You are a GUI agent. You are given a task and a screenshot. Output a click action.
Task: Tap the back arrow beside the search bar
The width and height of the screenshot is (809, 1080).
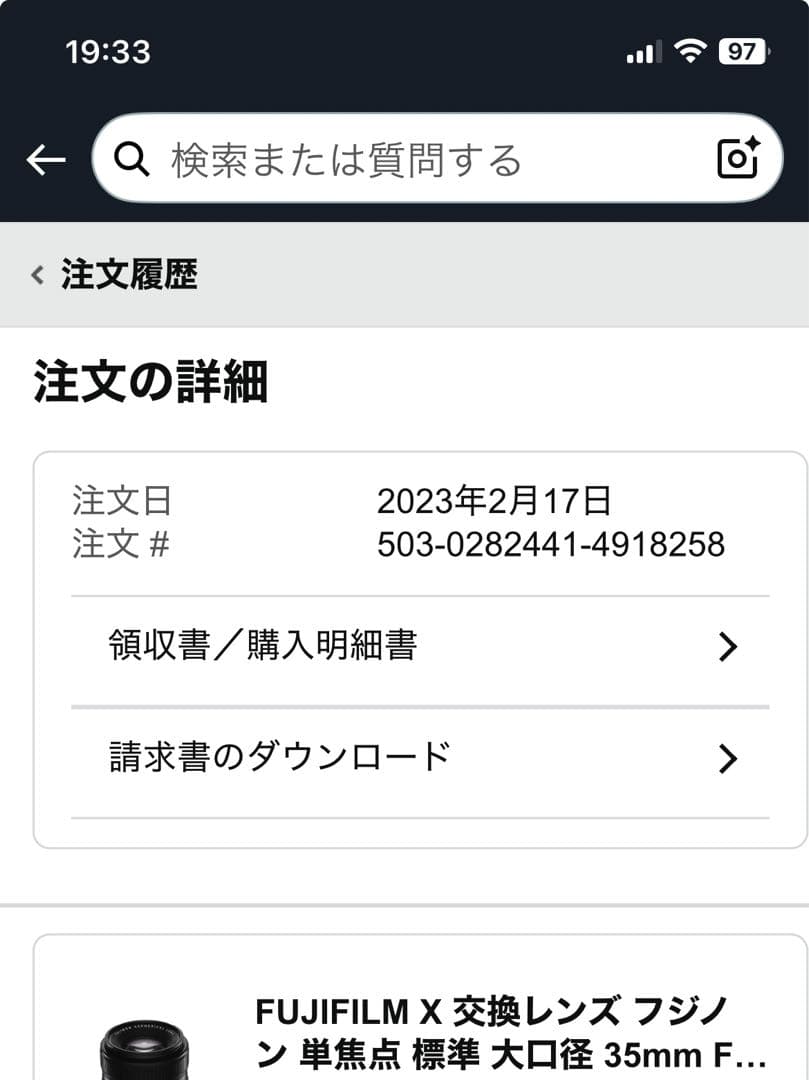[x=44, y=158]
